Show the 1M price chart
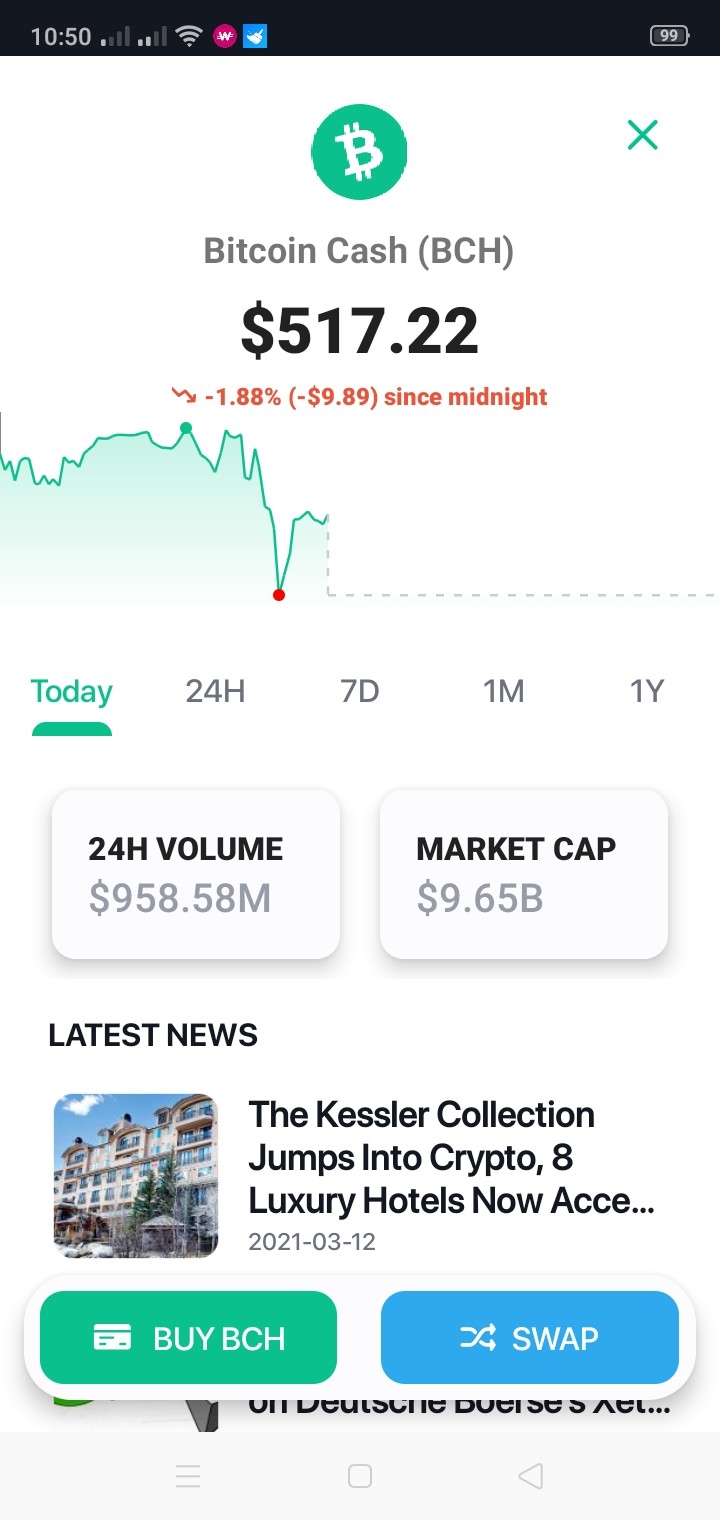 pyautogui.click(x=504, y=691)
